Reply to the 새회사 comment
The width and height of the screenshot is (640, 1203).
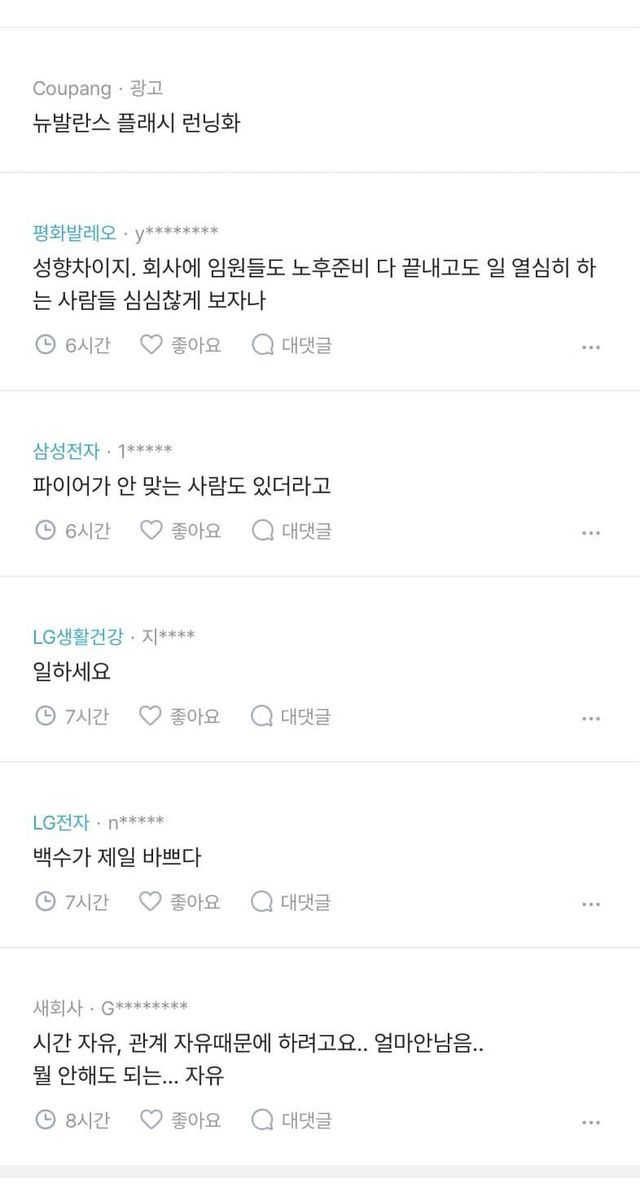click(291, 1119)
